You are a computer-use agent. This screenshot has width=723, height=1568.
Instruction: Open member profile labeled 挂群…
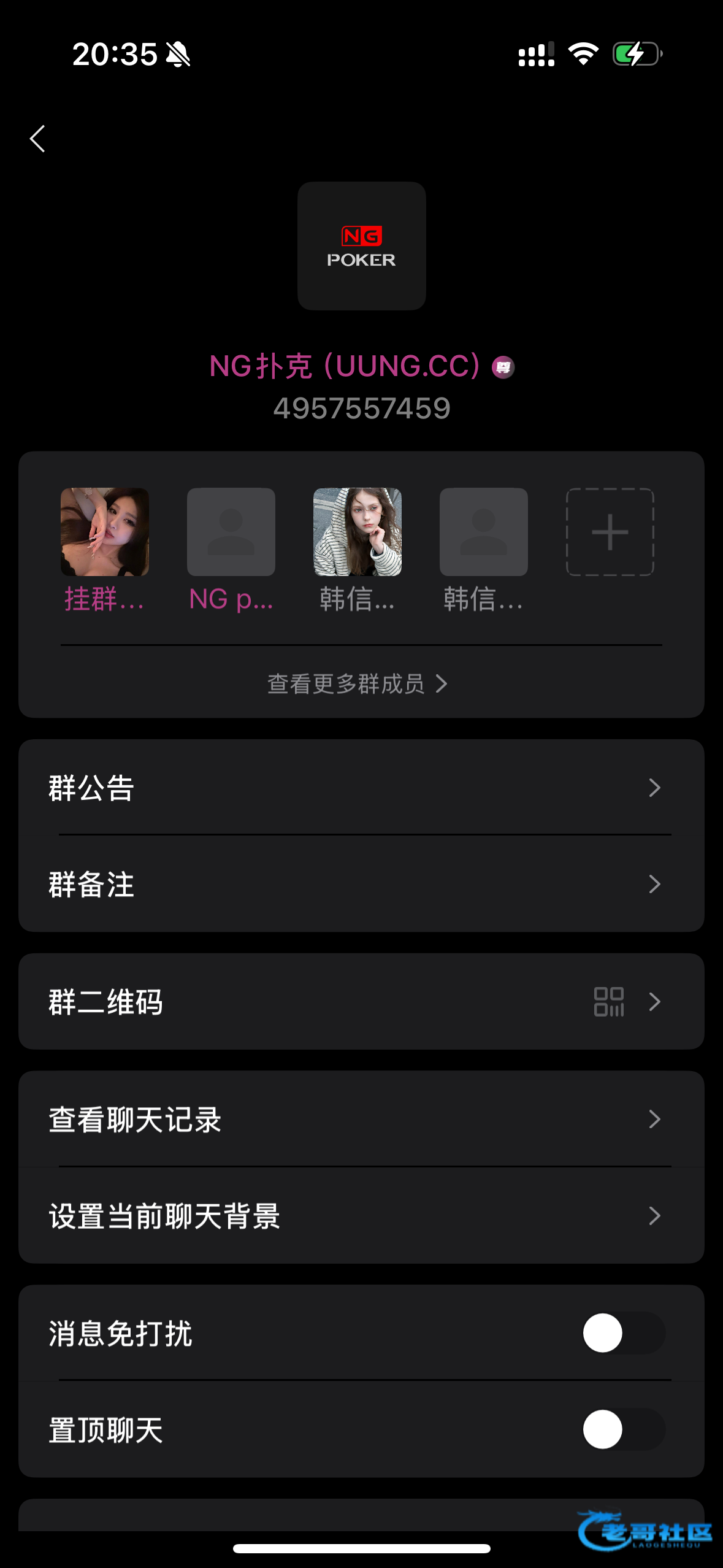(x=105, y=532)
